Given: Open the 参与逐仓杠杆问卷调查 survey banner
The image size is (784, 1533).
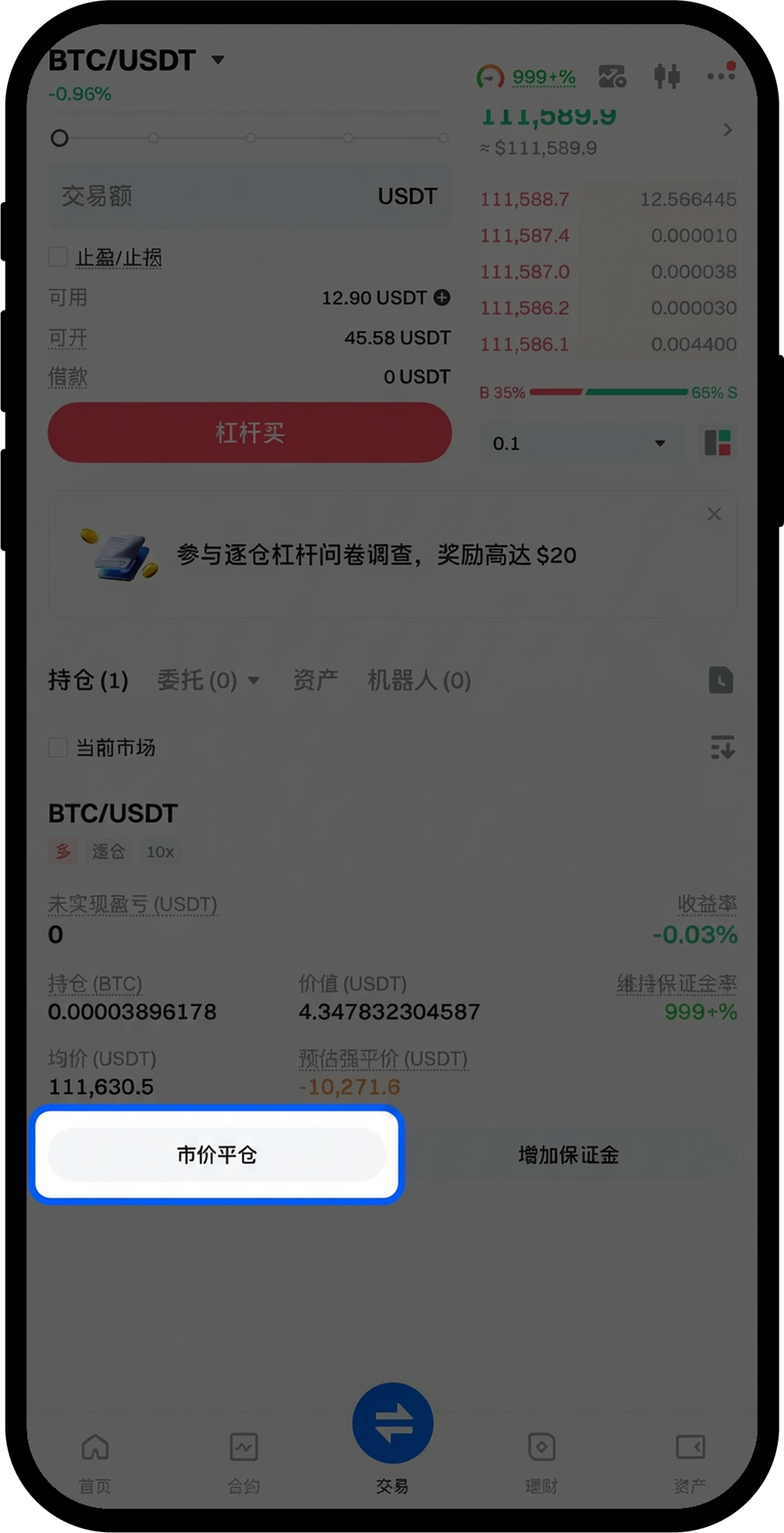Looking at the screenshot, I should (376, 555).
